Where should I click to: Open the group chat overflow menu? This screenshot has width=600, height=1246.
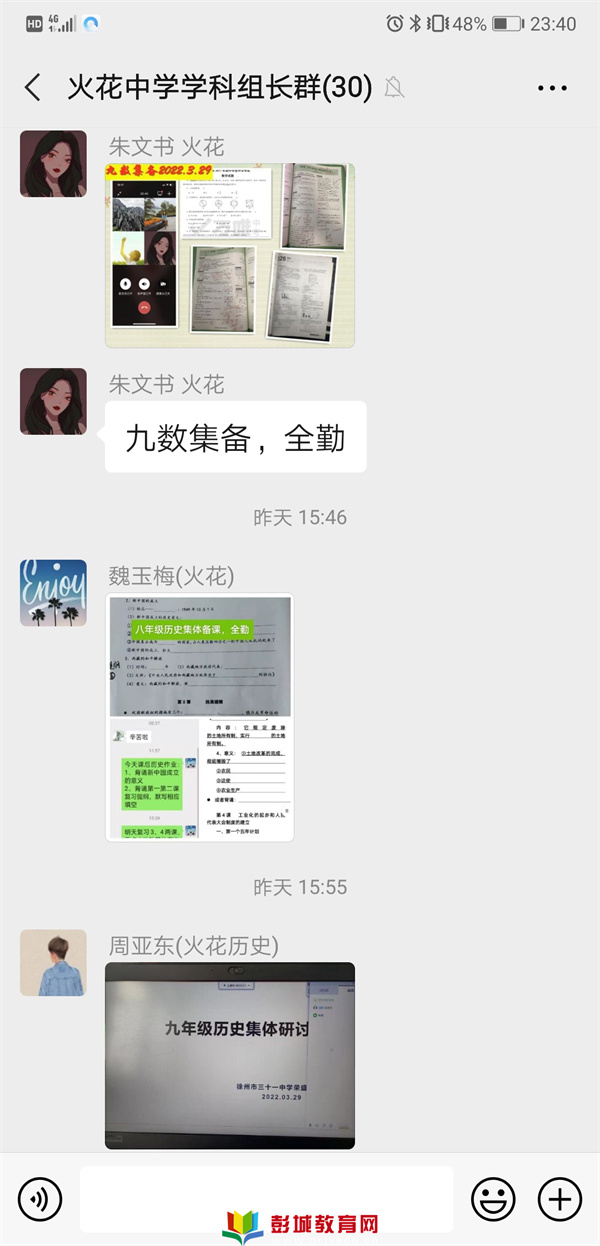tap(552, 88)
